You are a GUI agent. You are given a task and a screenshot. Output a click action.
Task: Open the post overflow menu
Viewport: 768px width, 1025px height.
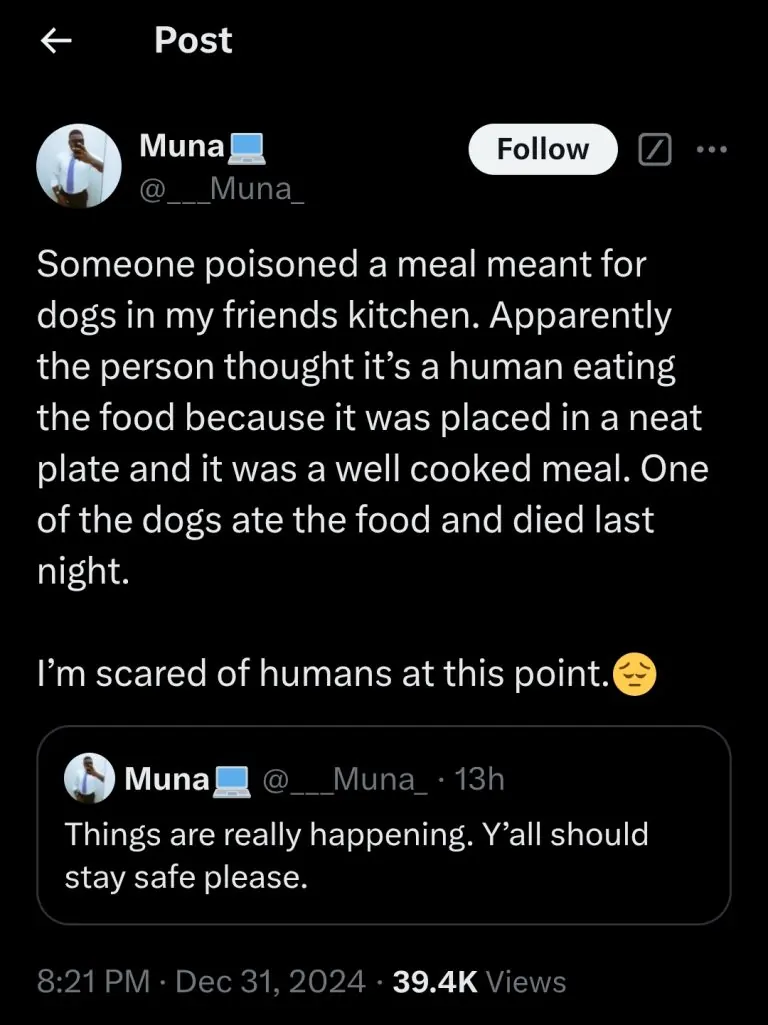click(x=712, y=150)
